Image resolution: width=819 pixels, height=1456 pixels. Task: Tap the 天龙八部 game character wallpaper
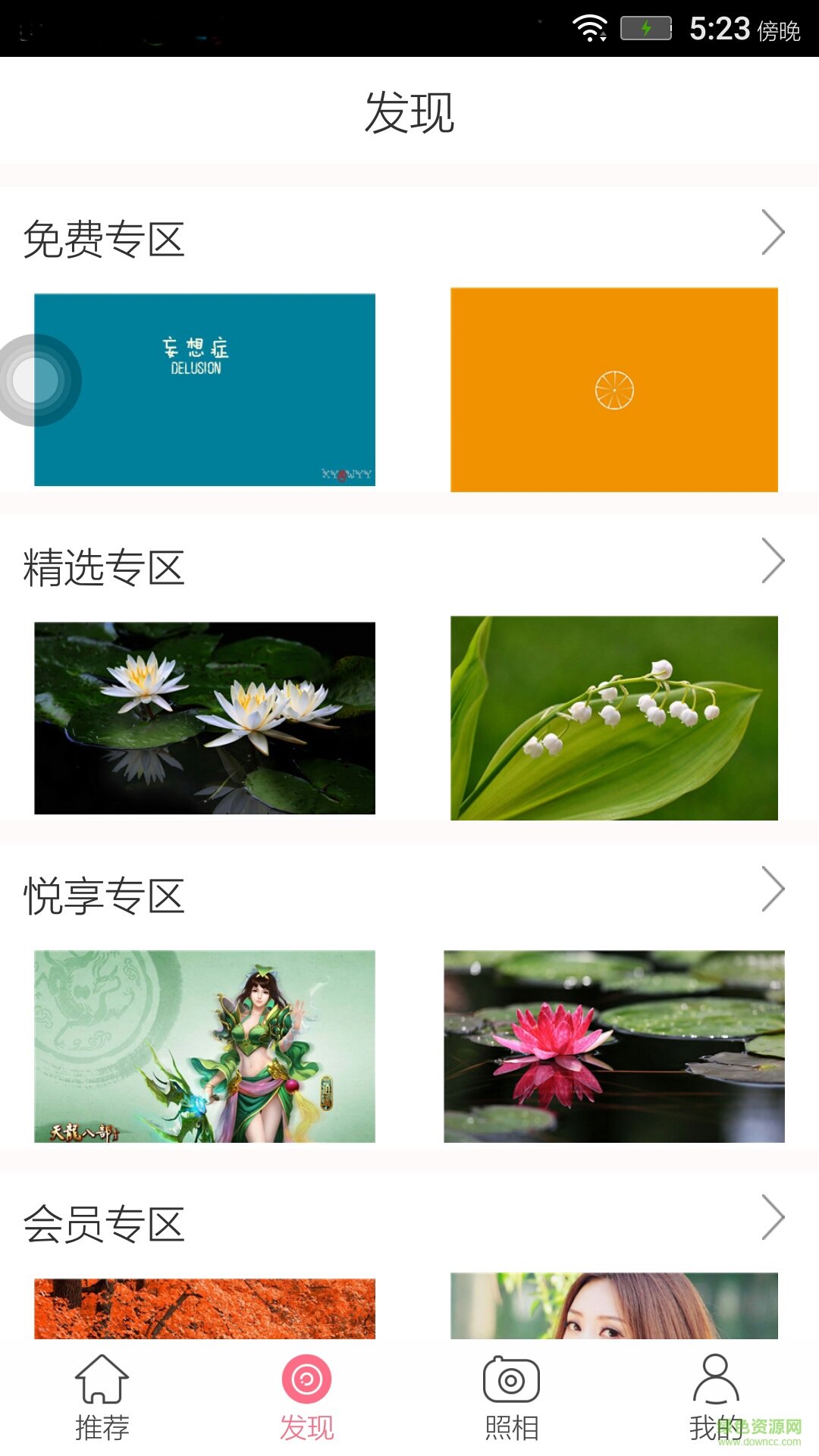(x=203, y=1049)
